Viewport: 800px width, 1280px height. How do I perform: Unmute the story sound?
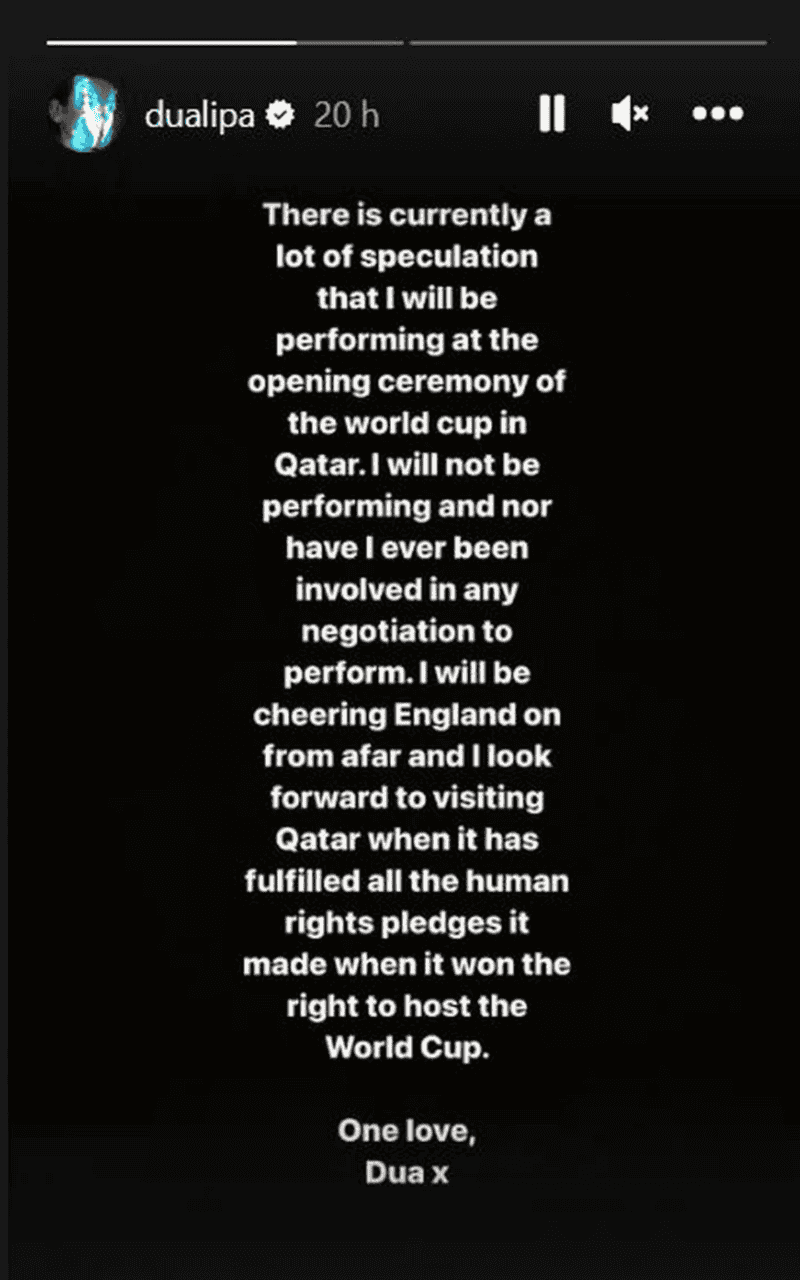pos(629,114)
